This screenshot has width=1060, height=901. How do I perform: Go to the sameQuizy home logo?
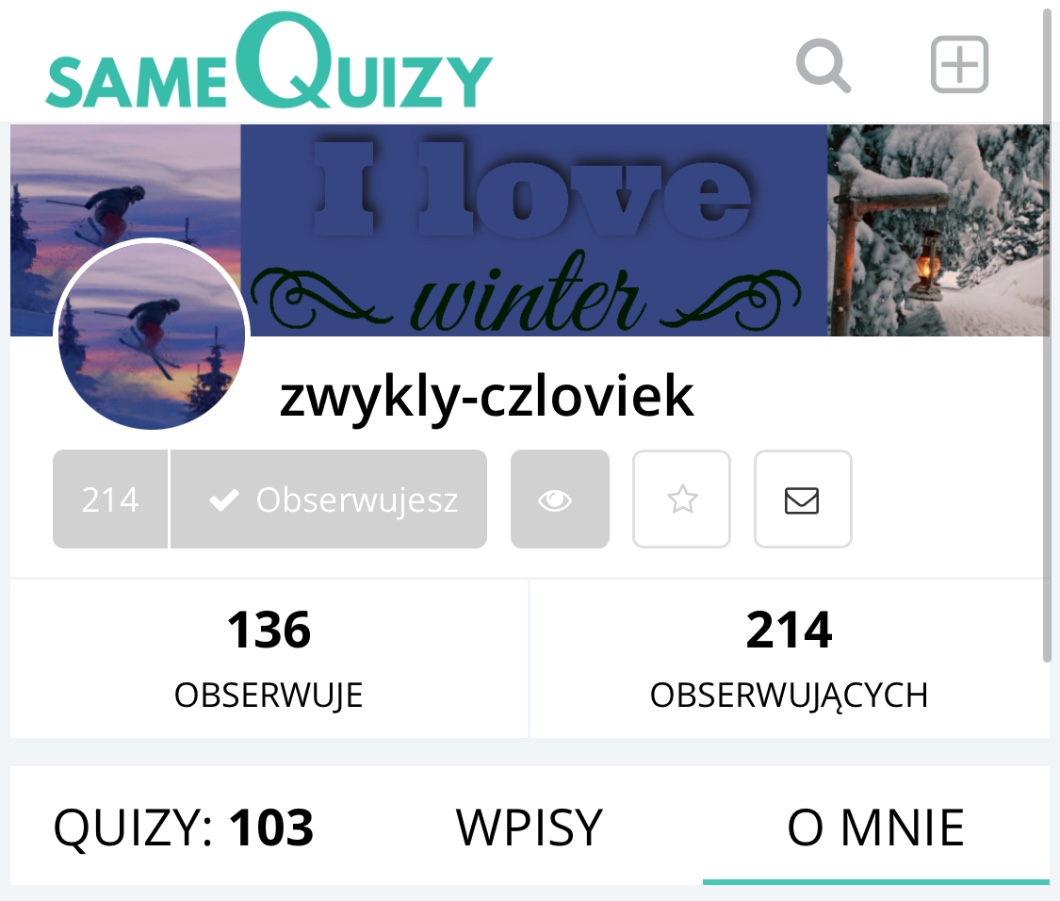(x=268, y=68)
